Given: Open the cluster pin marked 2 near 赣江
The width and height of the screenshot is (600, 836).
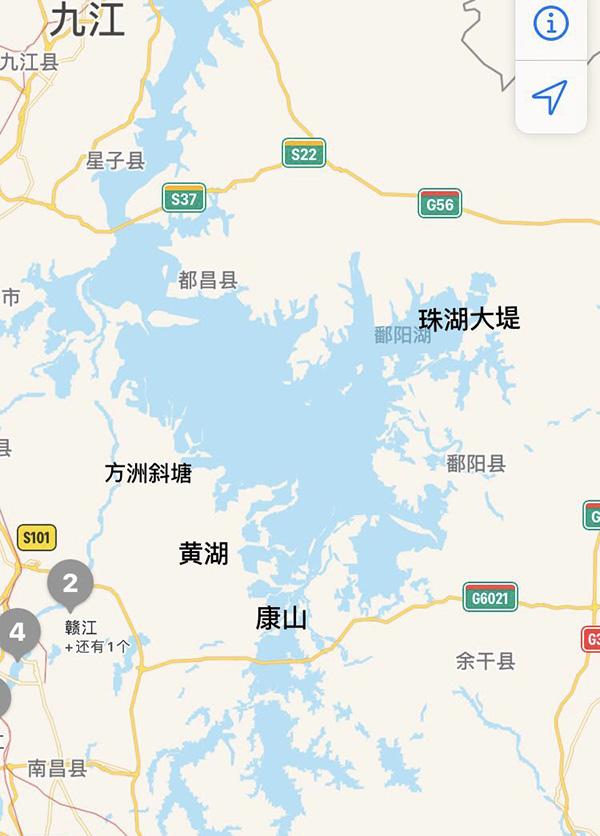Looking at the screenshot, I should click(x=70, y=582).
